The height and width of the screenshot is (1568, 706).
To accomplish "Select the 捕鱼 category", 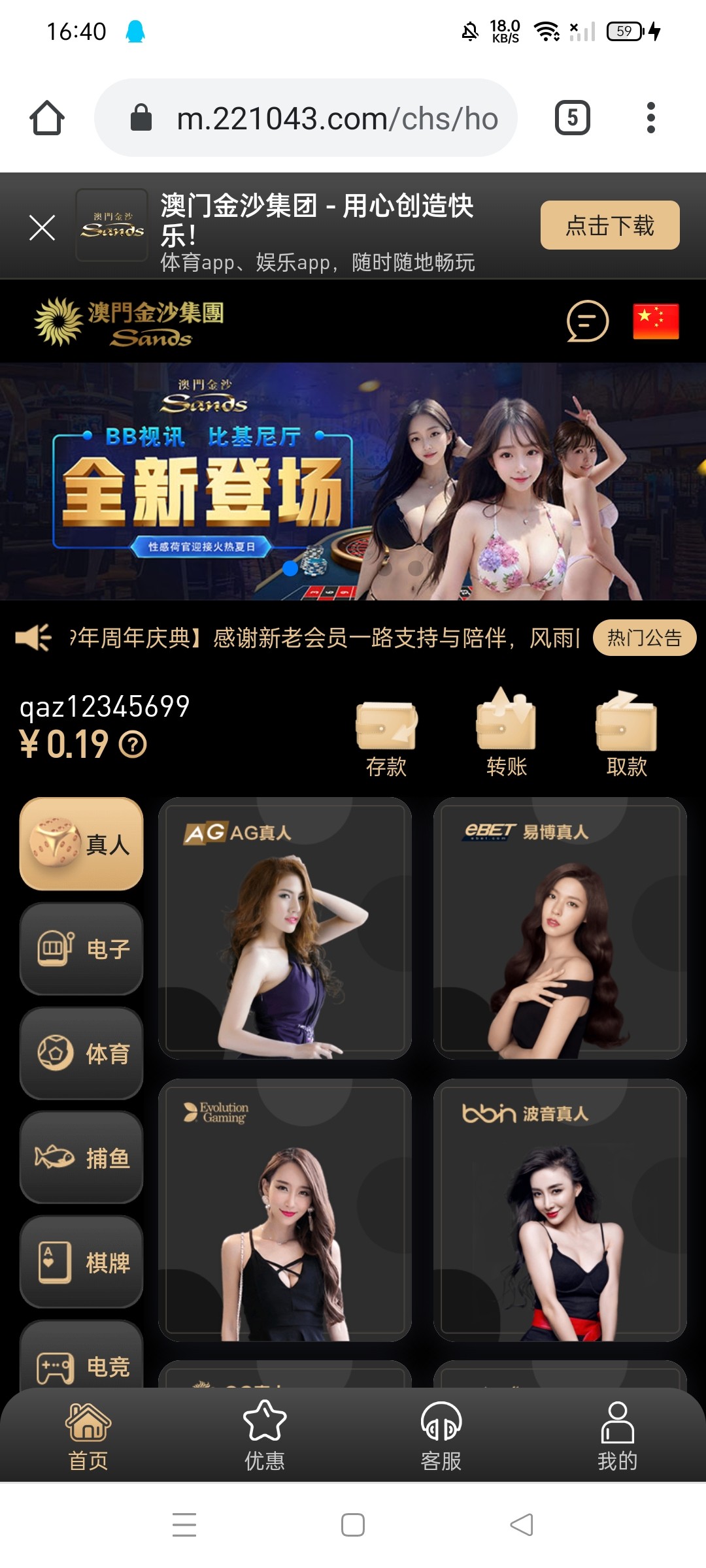I will (x=82, y=1158).
